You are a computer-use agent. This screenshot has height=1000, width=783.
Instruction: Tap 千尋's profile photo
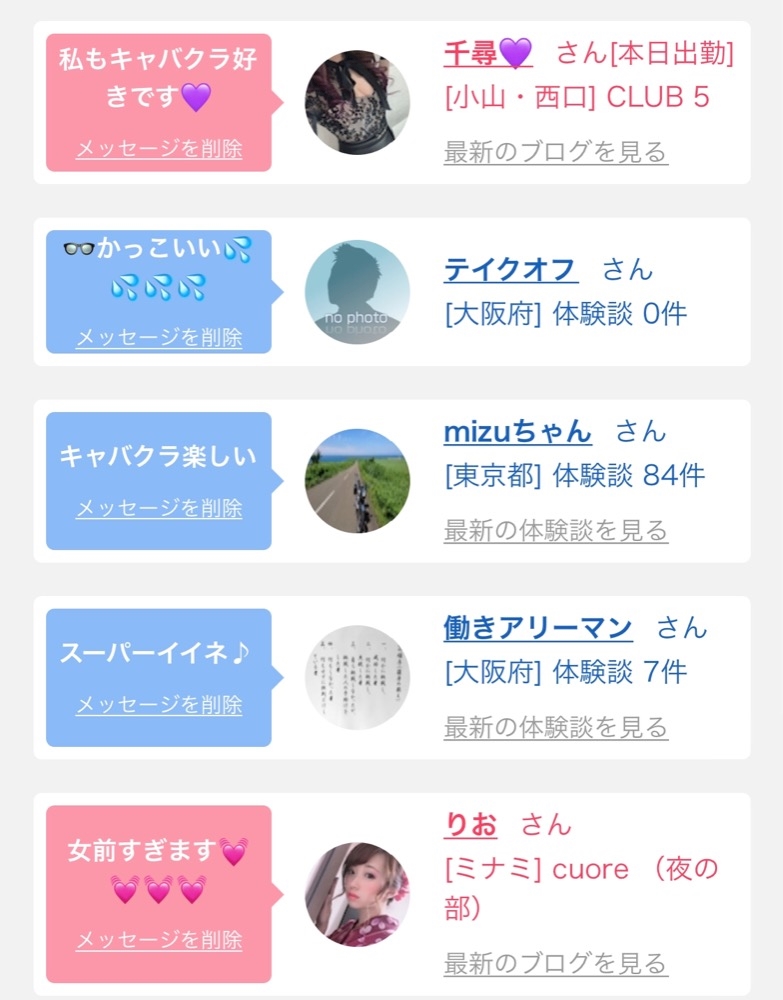(357, 102)
